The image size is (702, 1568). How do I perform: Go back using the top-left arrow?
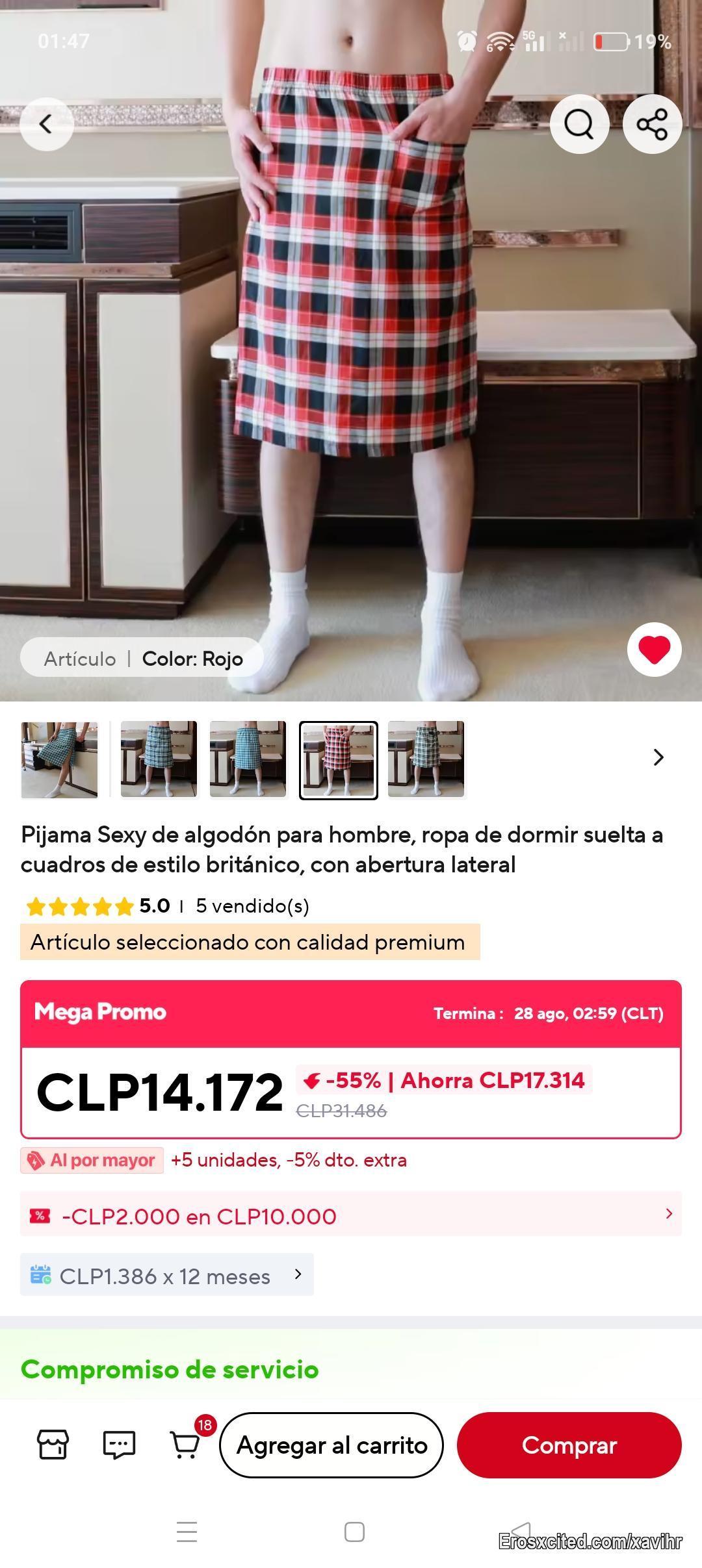pos(46,124)
